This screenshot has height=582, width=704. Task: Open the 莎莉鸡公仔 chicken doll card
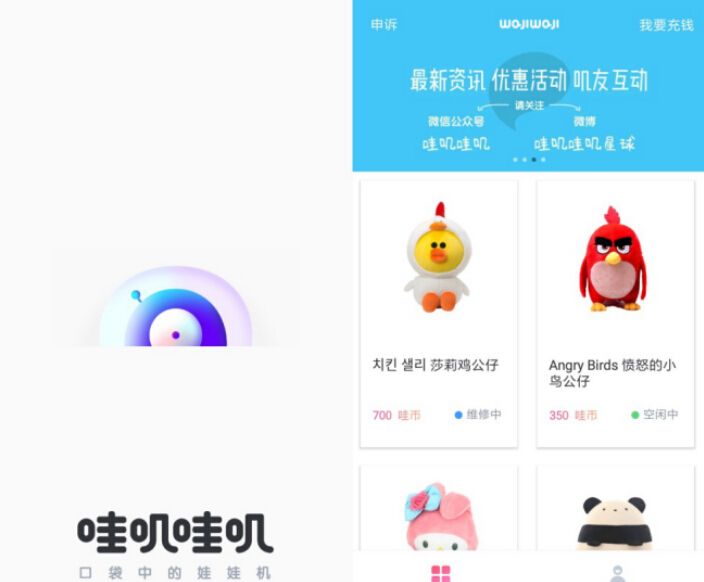[438, 312]
